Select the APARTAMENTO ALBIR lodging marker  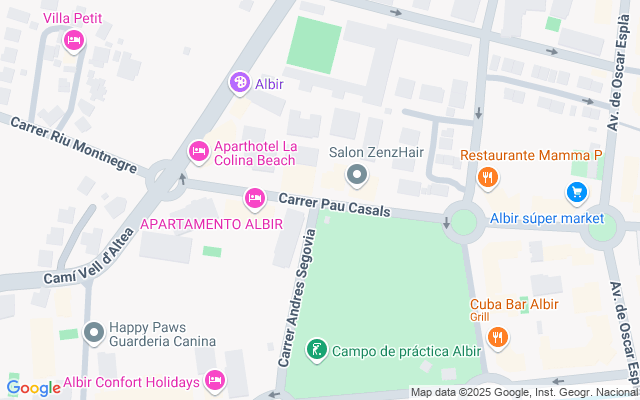[x=254, y=199]
